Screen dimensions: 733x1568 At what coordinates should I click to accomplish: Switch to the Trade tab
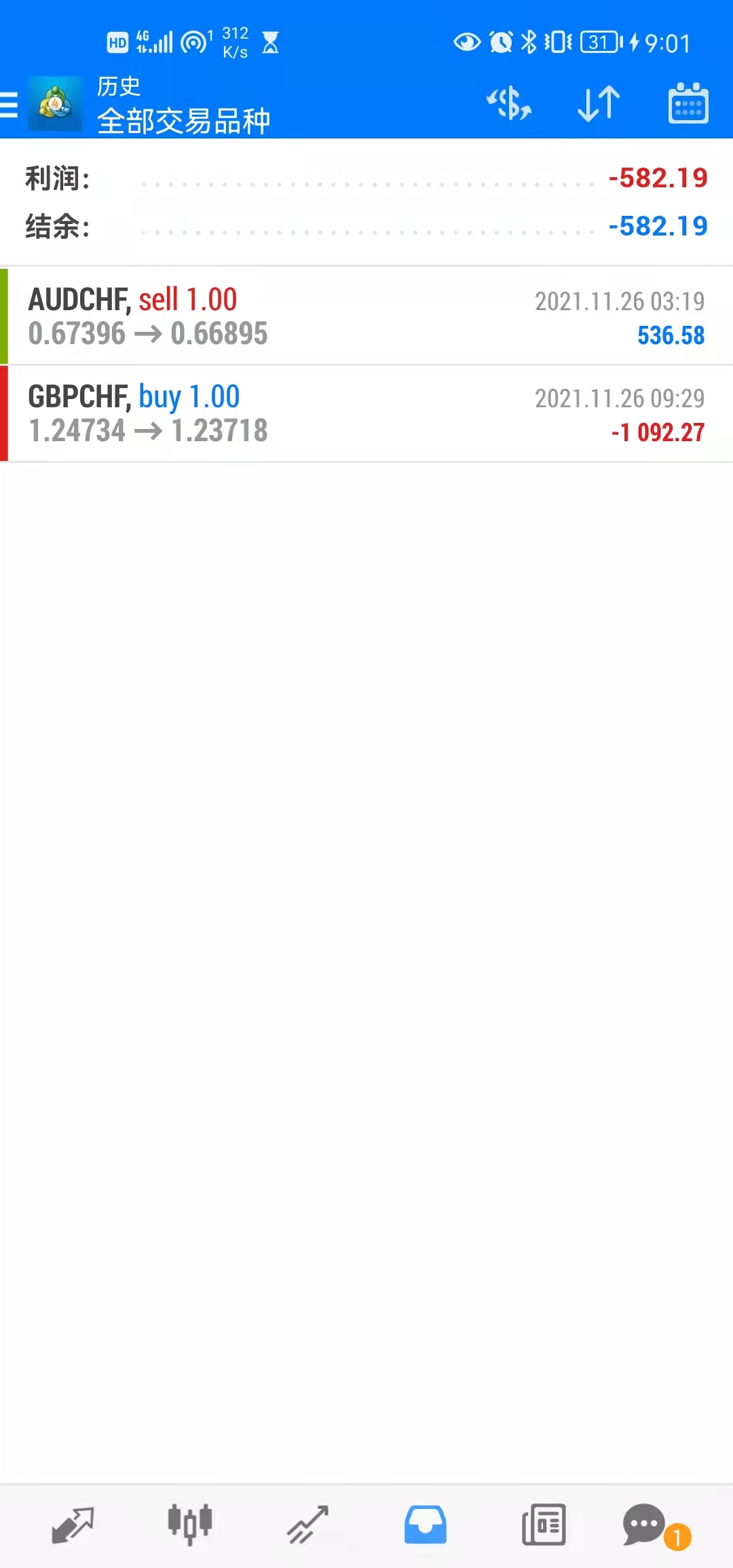(307, 1525)
